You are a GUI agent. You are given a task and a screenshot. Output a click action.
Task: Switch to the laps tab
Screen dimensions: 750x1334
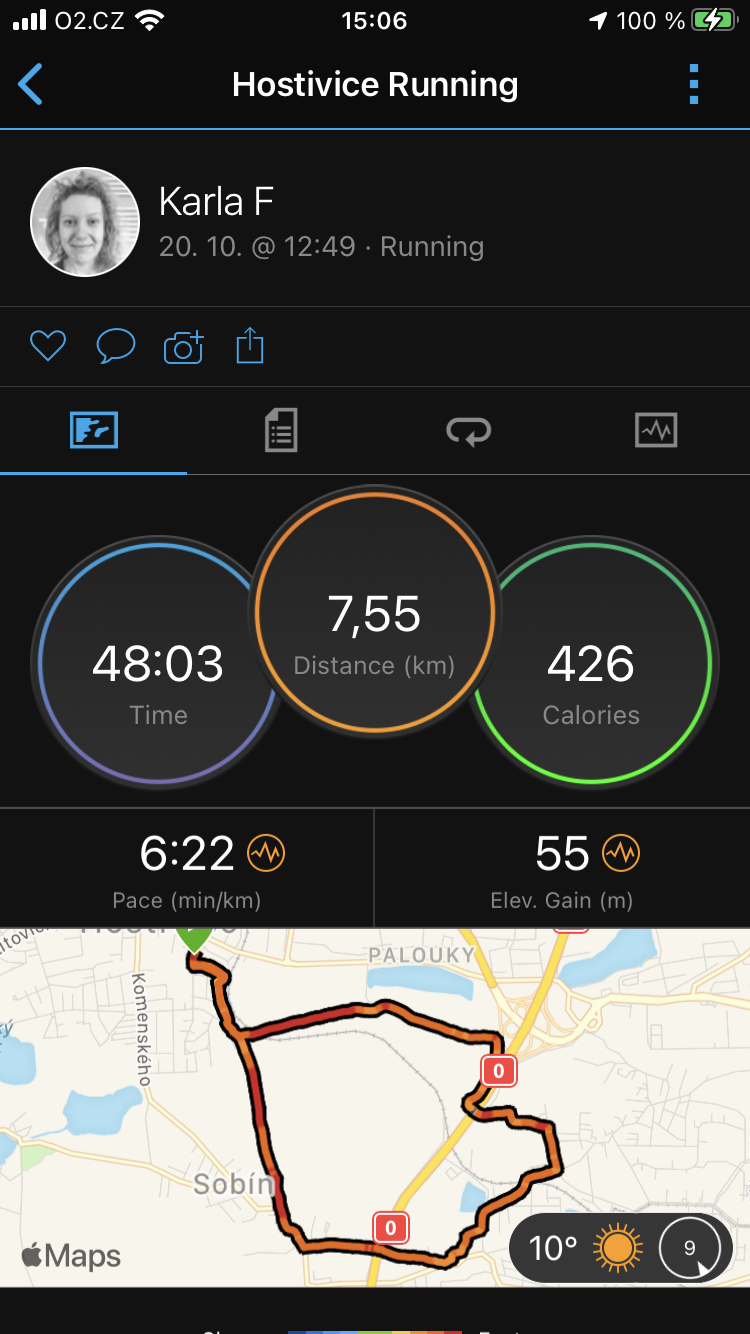[x=469, y=431]
